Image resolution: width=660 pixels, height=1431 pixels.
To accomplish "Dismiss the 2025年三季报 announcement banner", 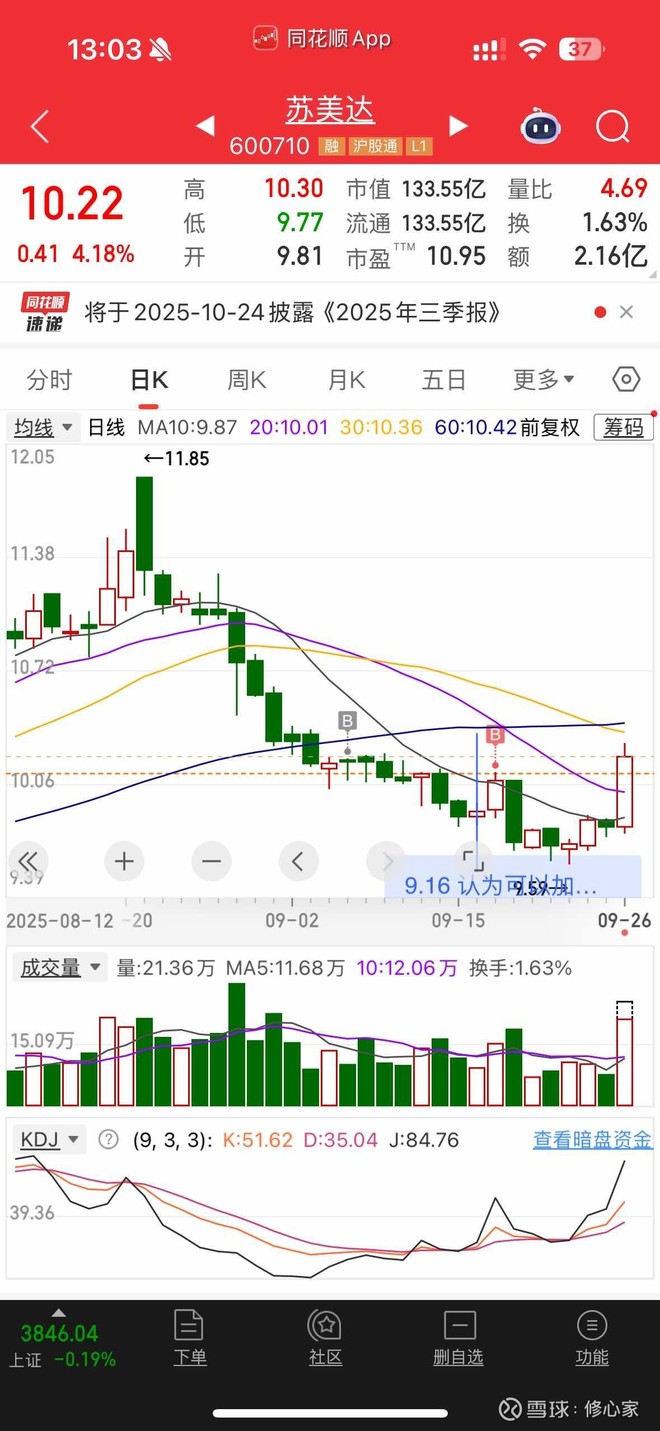I will [x=626, y=312].
